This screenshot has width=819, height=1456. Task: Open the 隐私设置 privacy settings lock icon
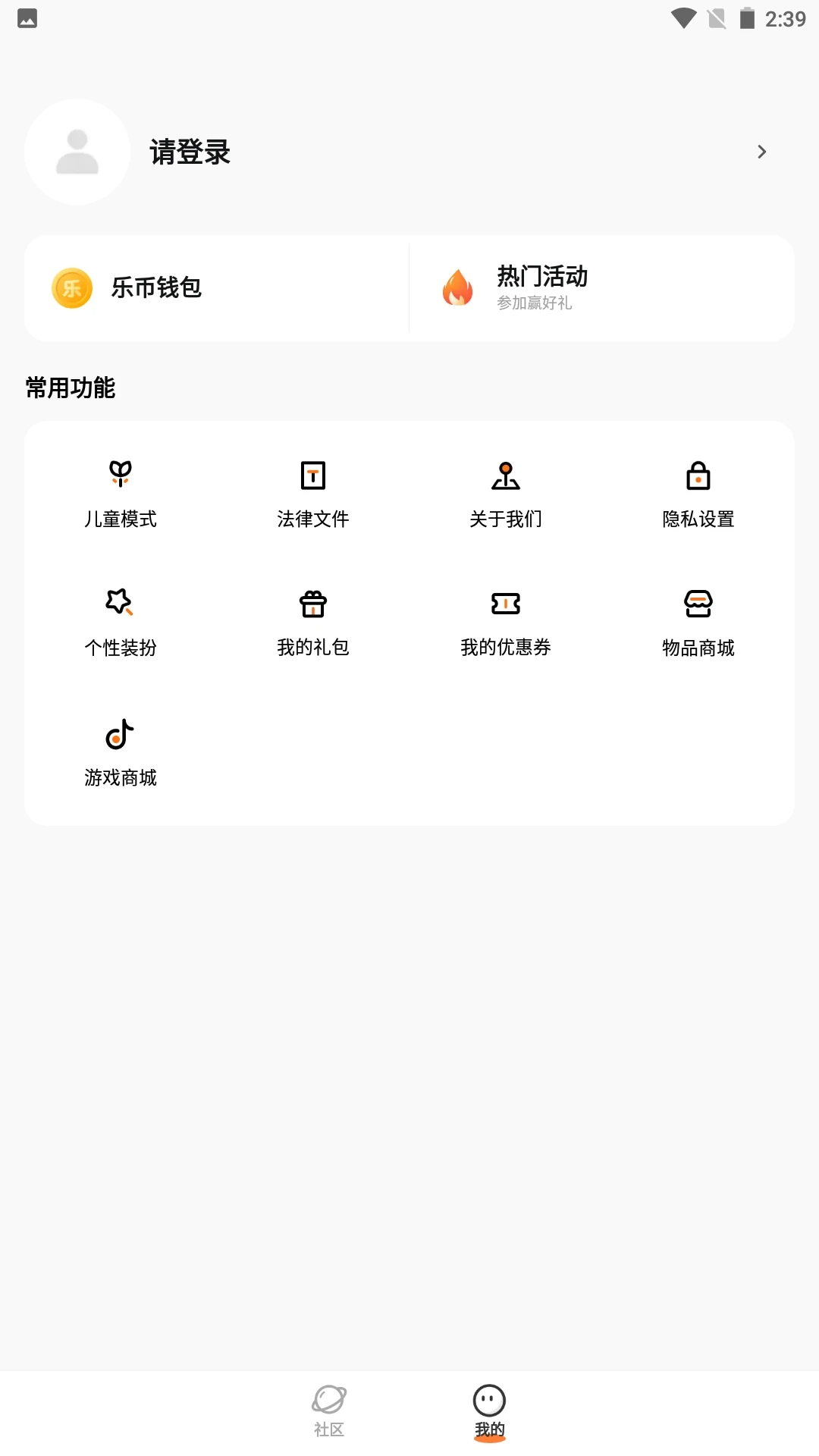698,475
